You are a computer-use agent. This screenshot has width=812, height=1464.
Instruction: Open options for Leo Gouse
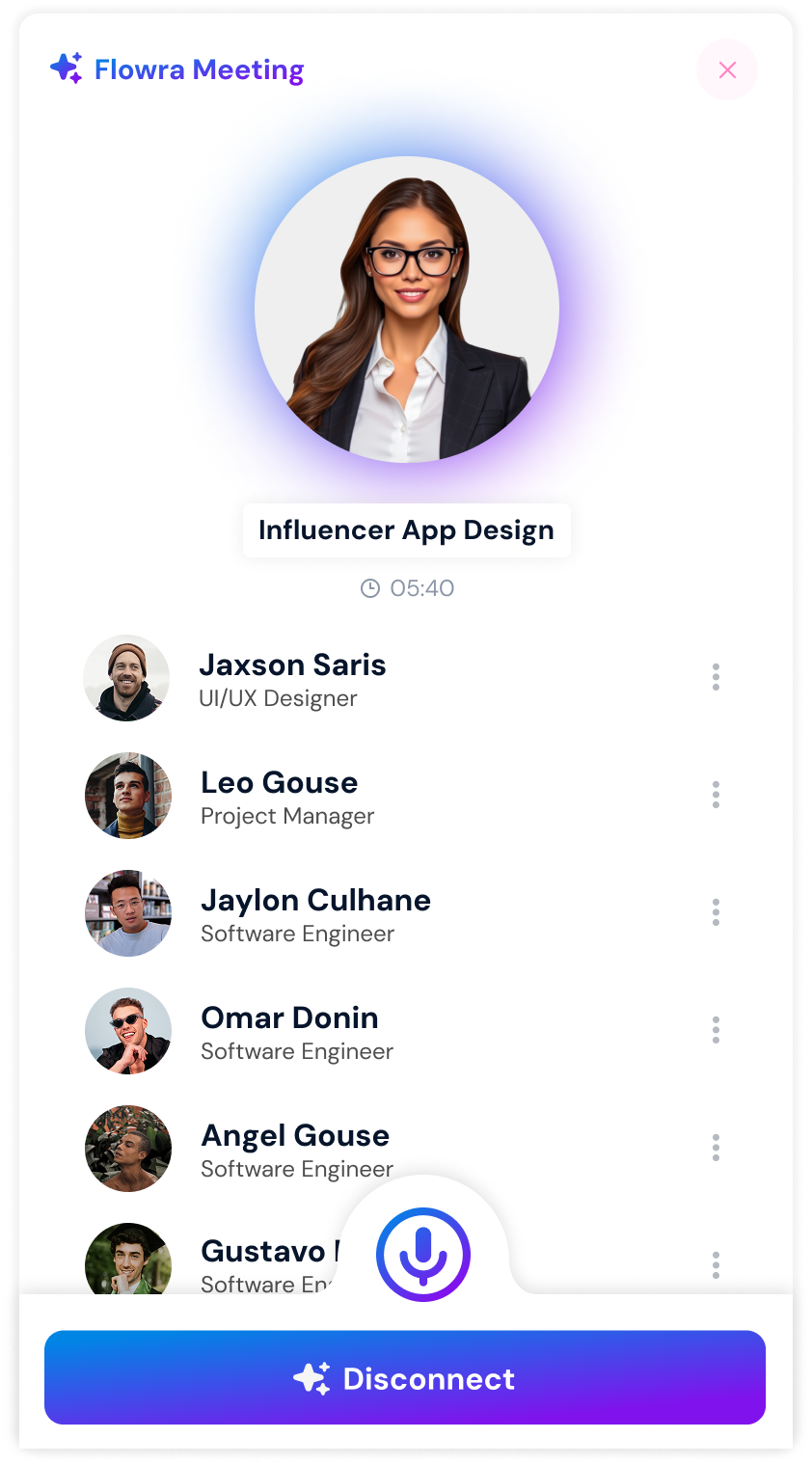point(716,795)
